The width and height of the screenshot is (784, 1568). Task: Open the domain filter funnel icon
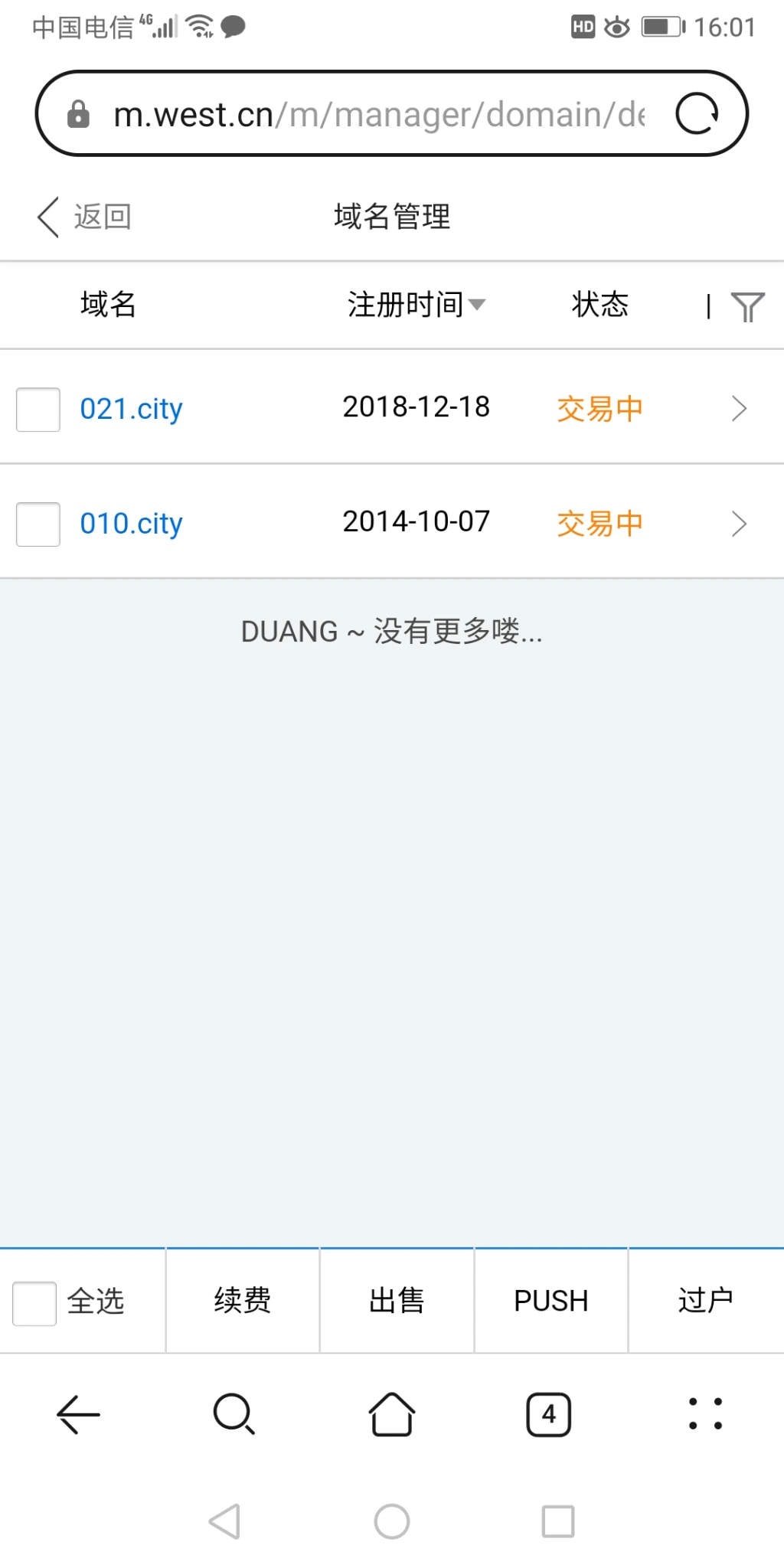pos(747,306)
